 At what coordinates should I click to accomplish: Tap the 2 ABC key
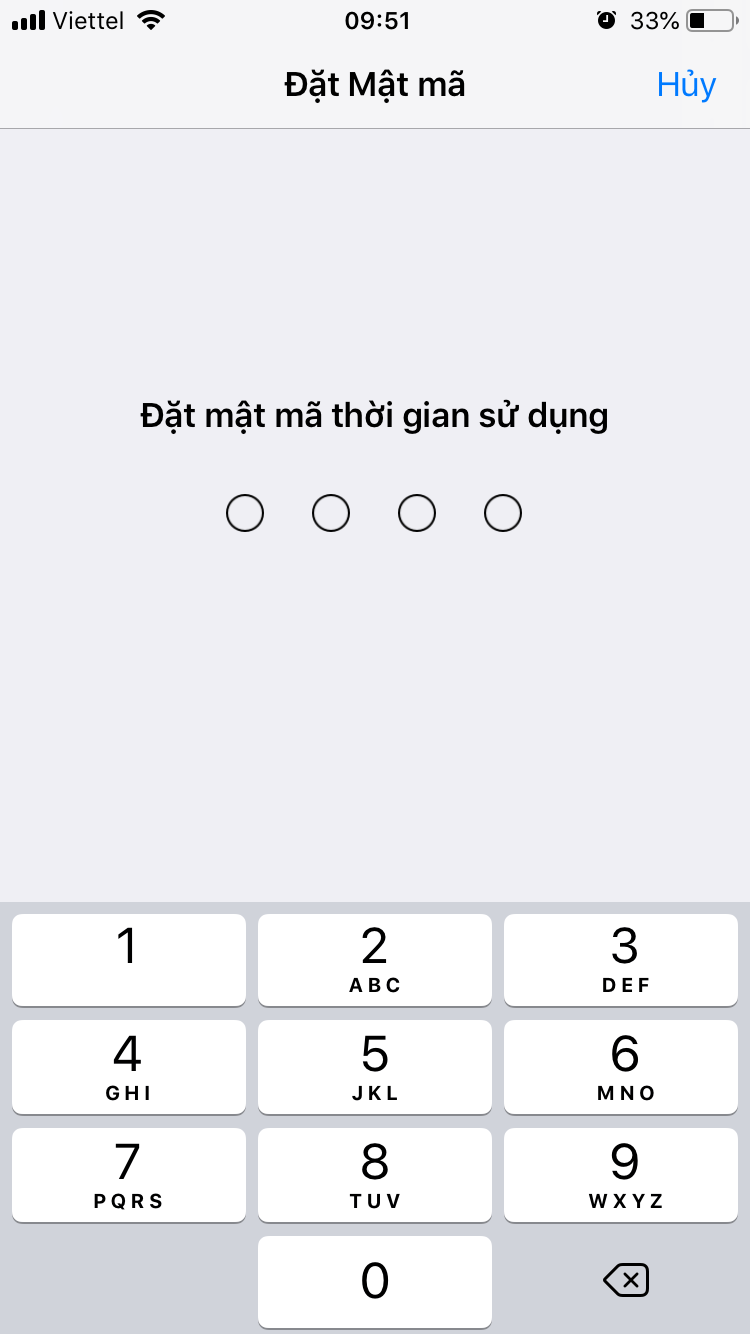tap(375, 959)
